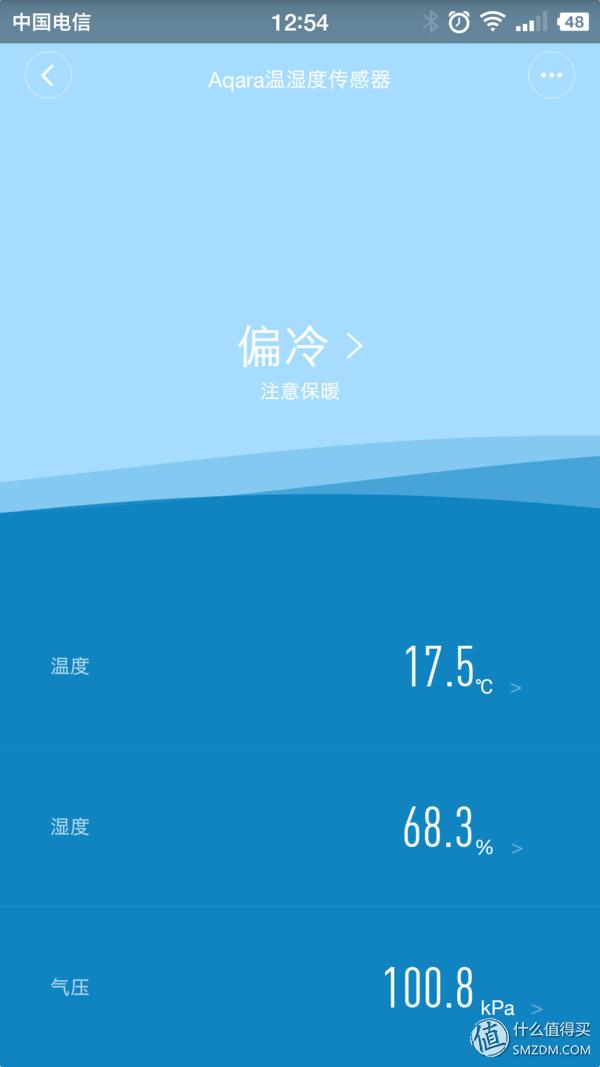Go back from the Aqara sensor page
Image resolution: width=600 pixels, height=1067 pixels.
48,75
